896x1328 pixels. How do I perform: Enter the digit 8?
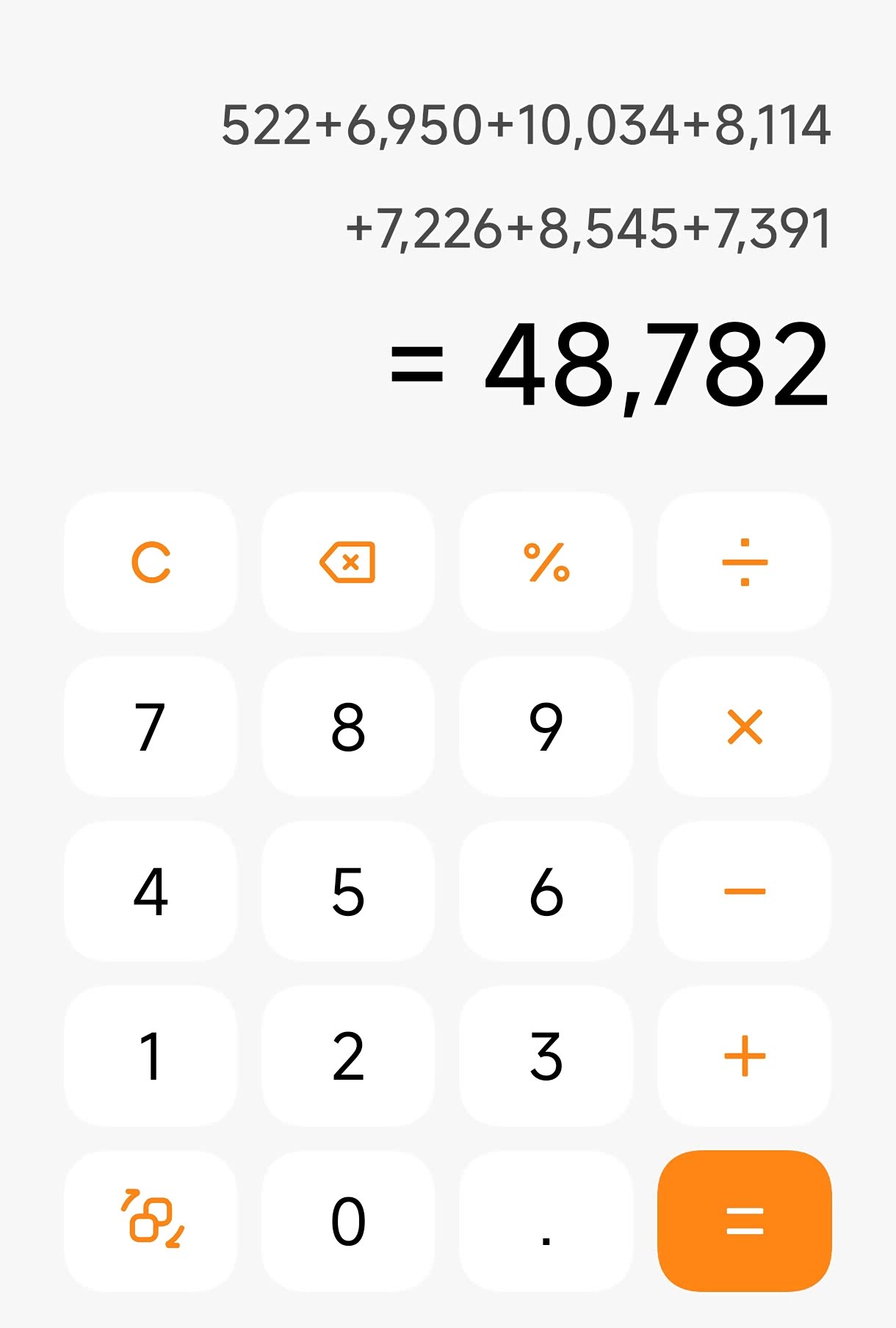[348, 727]
